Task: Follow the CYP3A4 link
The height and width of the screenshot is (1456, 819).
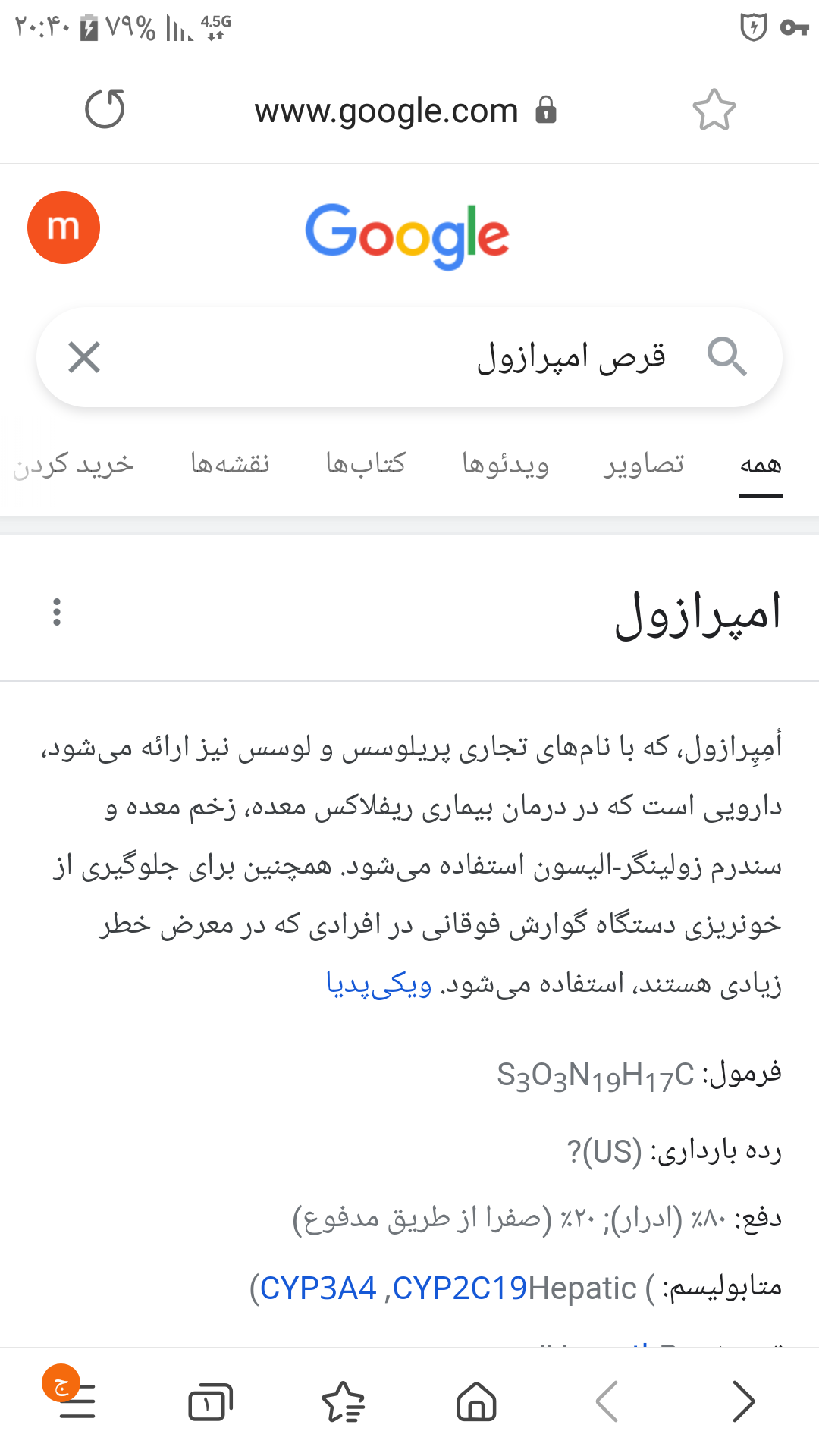Action: click(x=318, y=1288)
